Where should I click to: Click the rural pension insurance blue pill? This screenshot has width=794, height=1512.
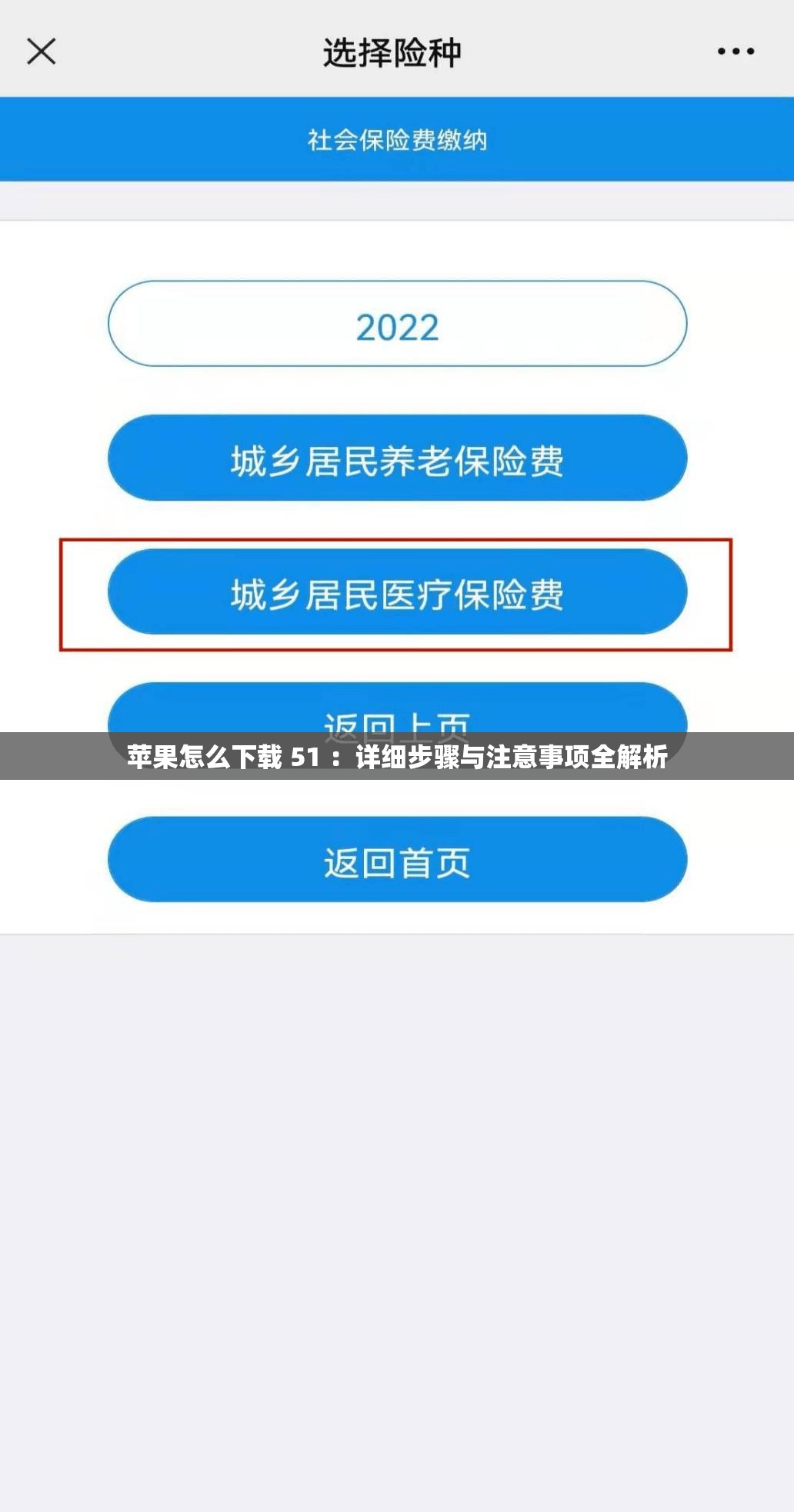point(397,458)
